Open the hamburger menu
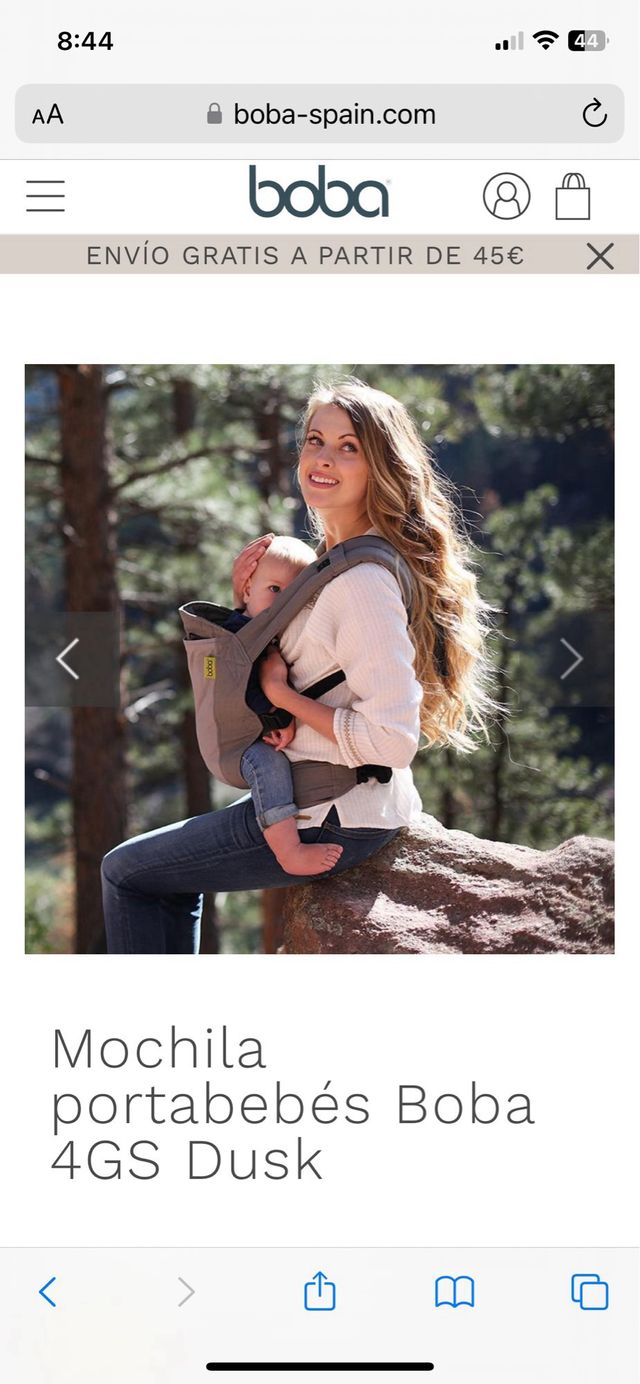Image resolution: width=640 pixels, height=1384 pixels. [x=45, y=196]
